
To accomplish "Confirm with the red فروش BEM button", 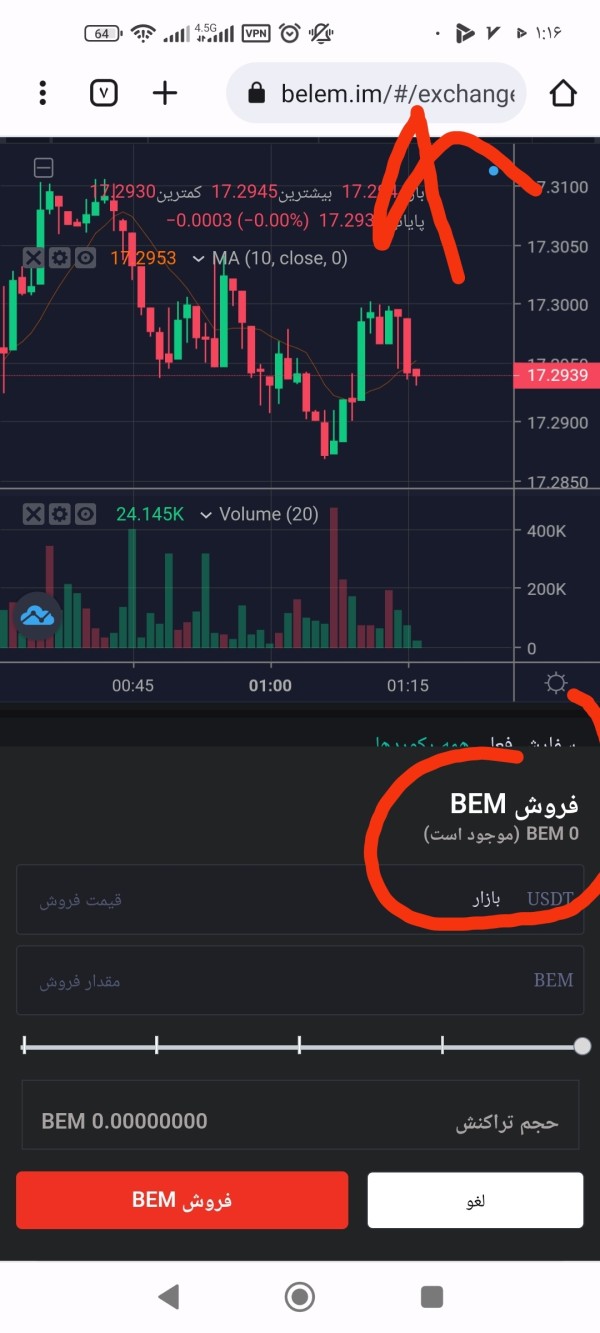I will tap(182, 1200).
